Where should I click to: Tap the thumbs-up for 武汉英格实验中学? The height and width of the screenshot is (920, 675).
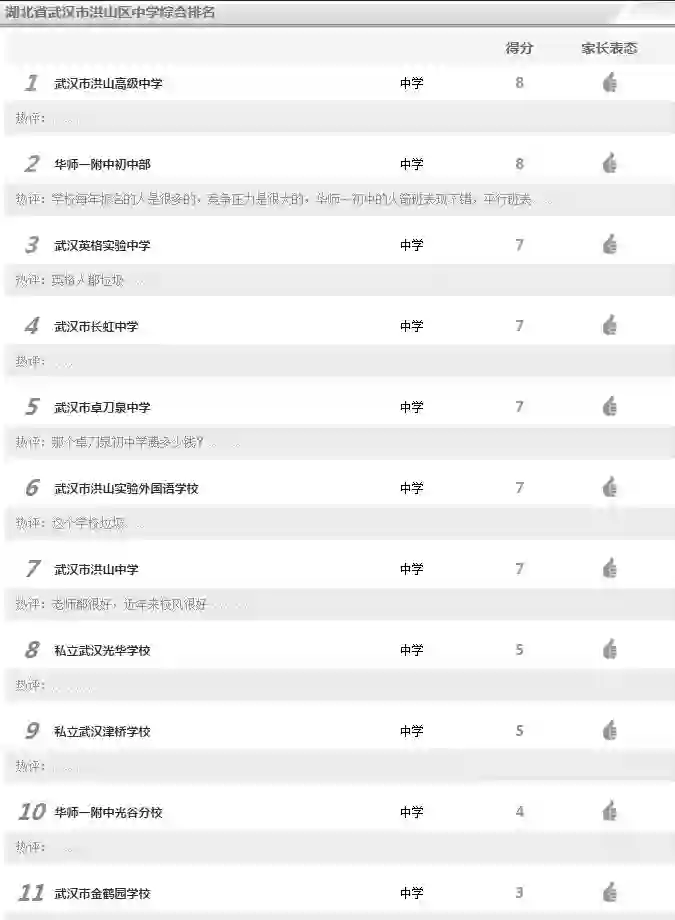click(610, 245)
